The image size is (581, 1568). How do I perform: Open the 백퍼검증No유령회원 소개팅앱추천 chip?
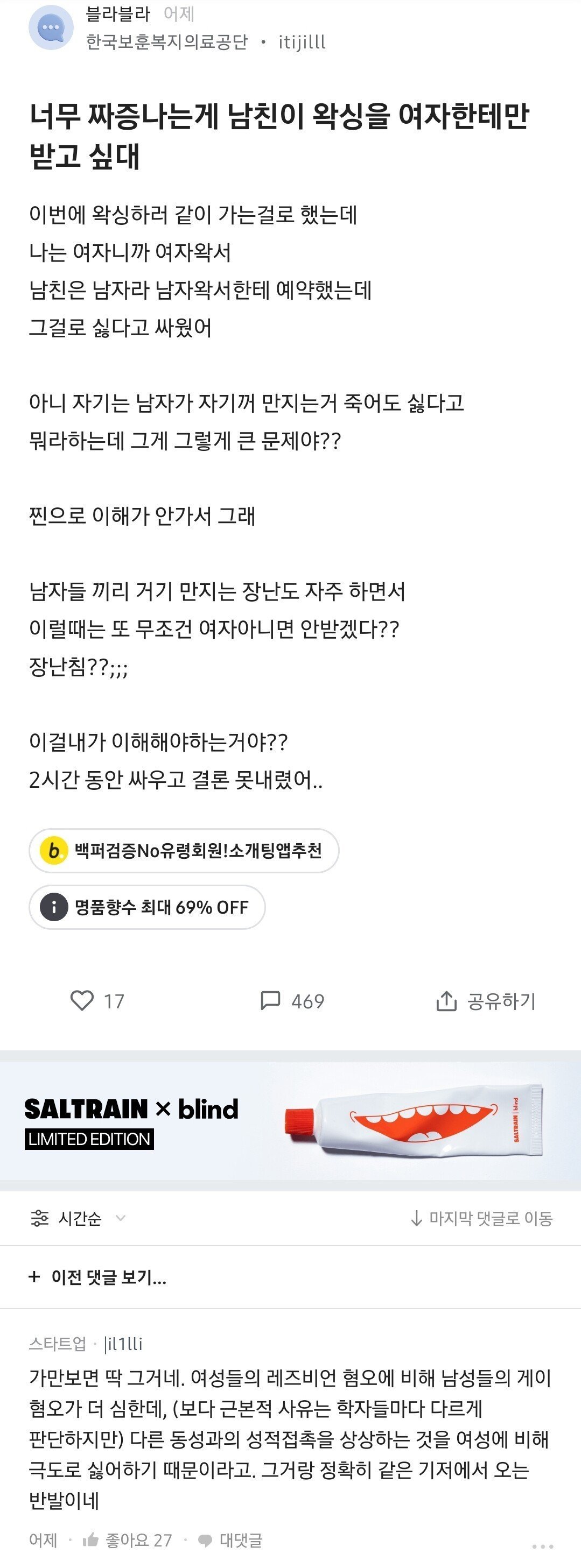click(183, 850)
